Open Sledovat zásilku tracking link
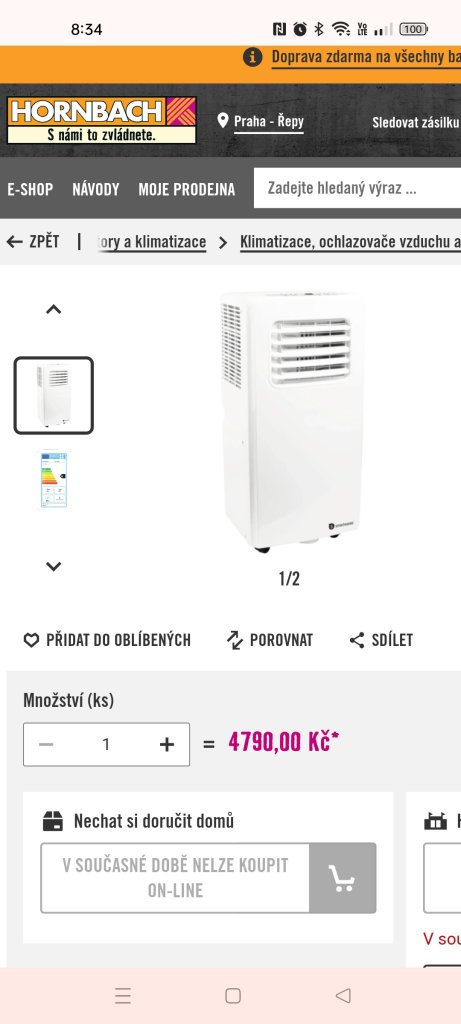This screenshot has height=1024, width=461. pyautogui.click(x=416, y=122)
